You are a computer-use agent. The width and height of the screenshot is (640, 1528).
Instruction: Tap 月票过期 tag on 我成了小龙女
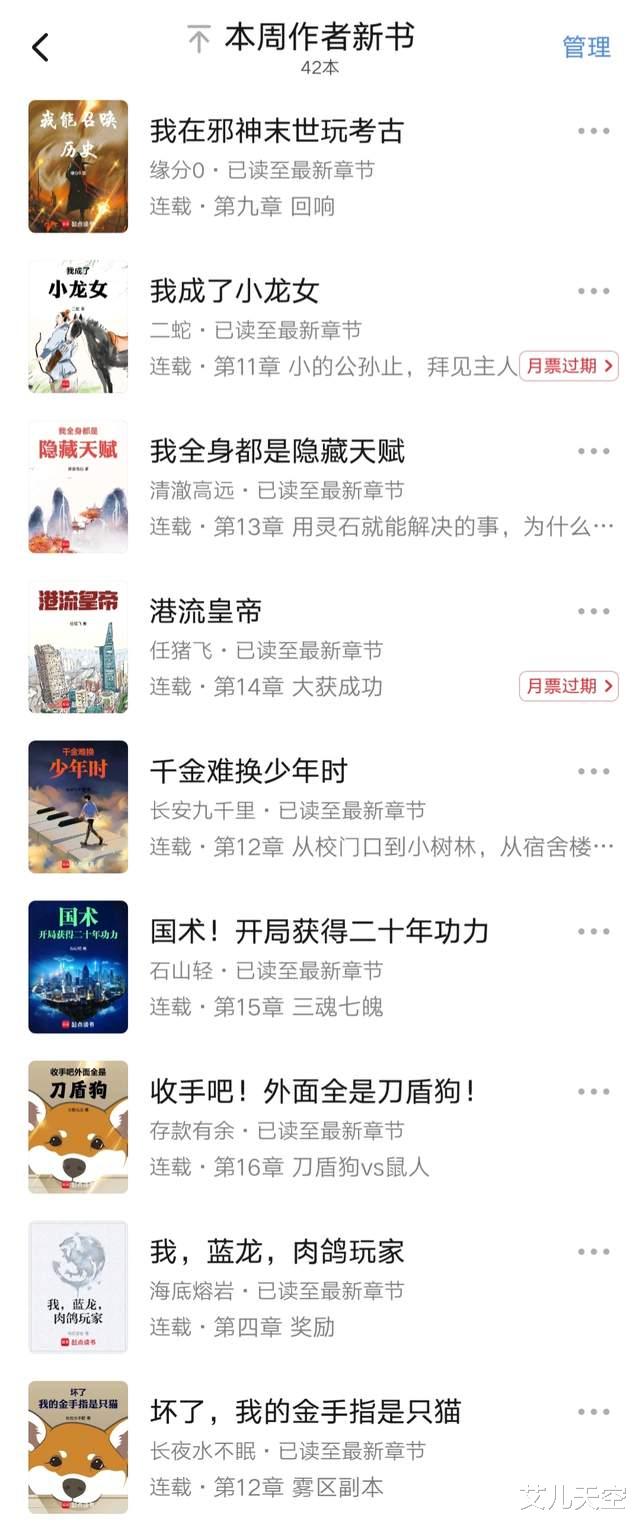point(568,366)
